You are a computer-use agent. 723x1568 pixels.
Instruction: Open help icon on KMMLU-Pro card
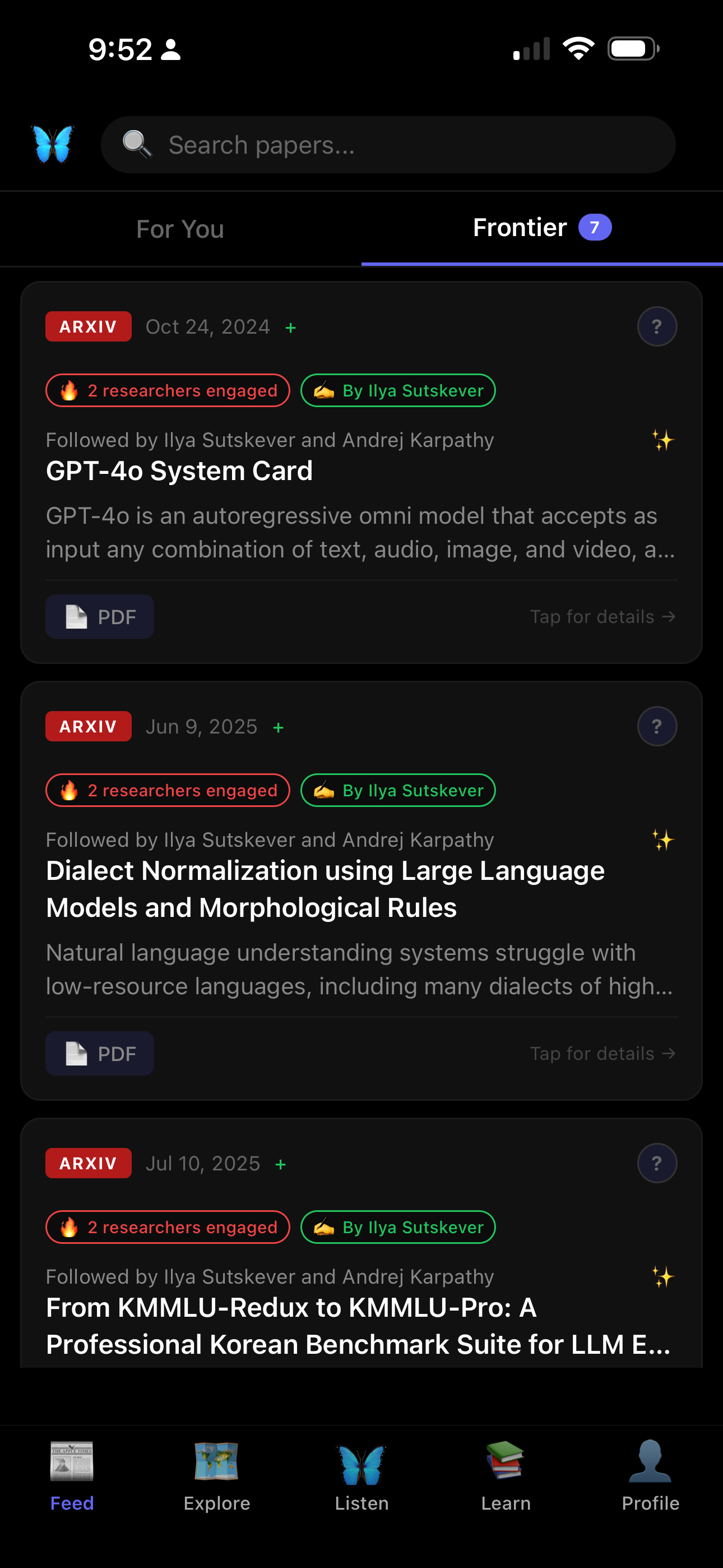coord(657,1163)
